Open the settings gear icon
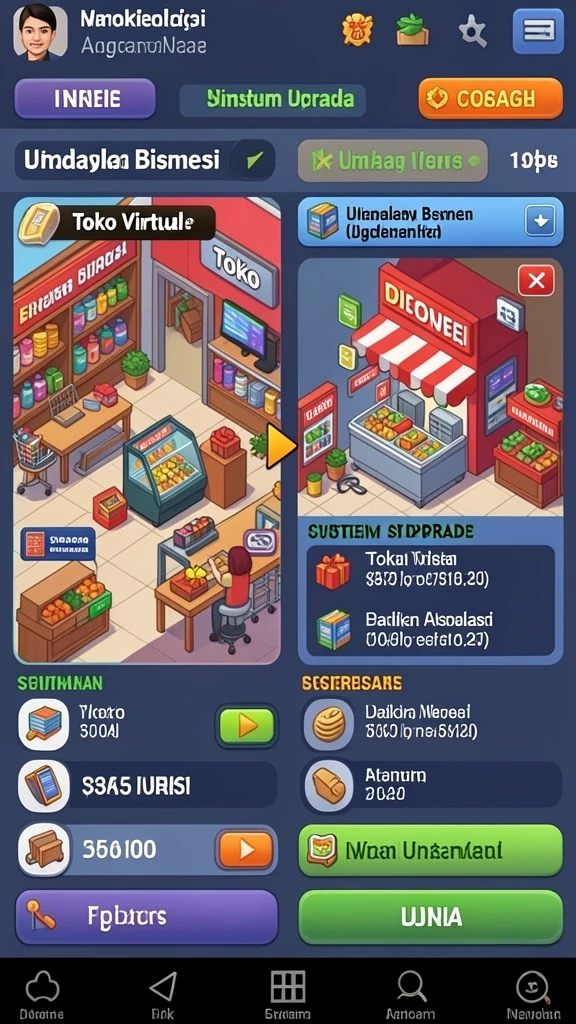576x1024 pixels. [x=472, y=31]
